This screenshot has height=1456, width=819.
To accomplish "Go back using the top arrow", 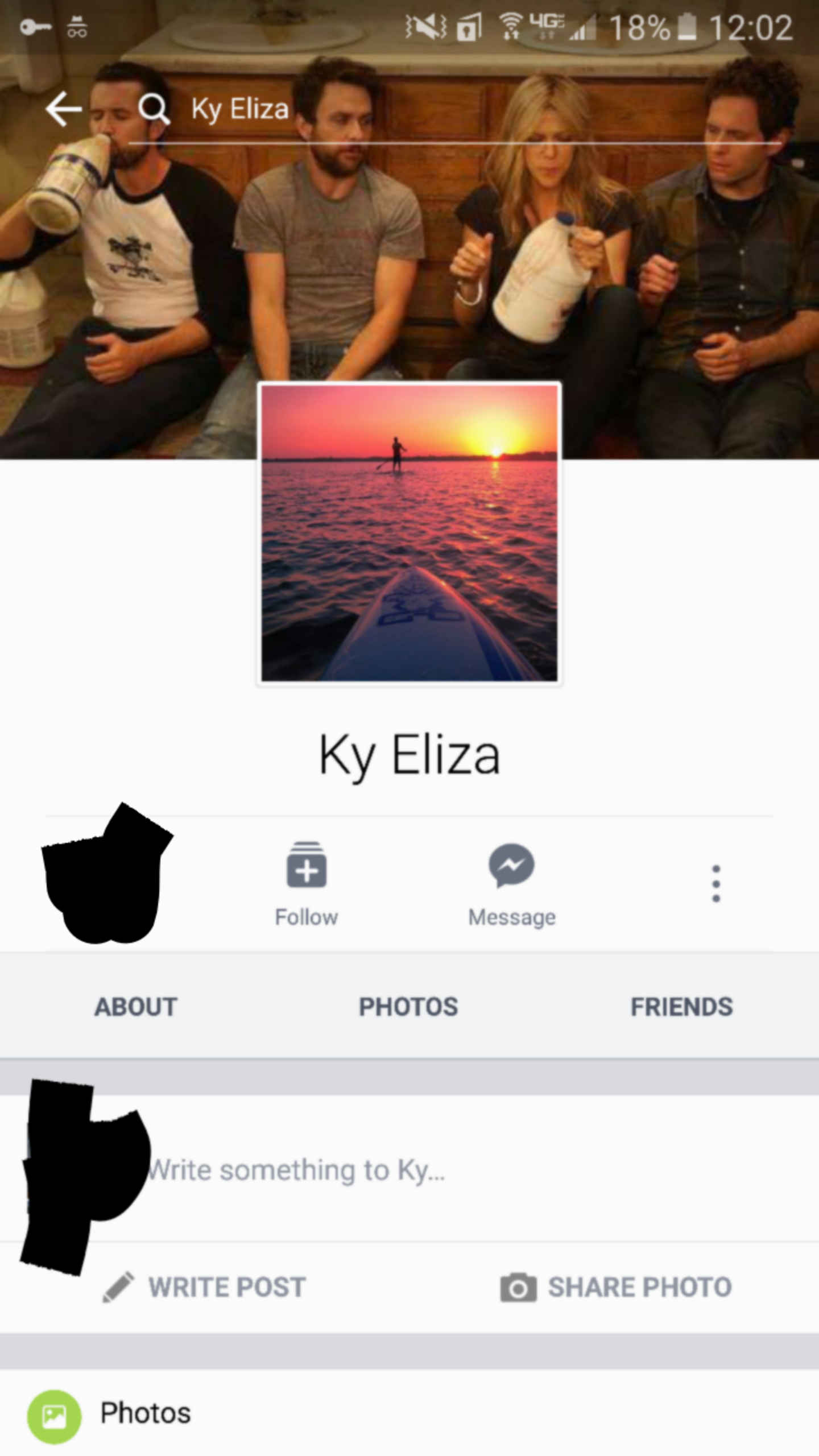I will (x=64, y=109).
